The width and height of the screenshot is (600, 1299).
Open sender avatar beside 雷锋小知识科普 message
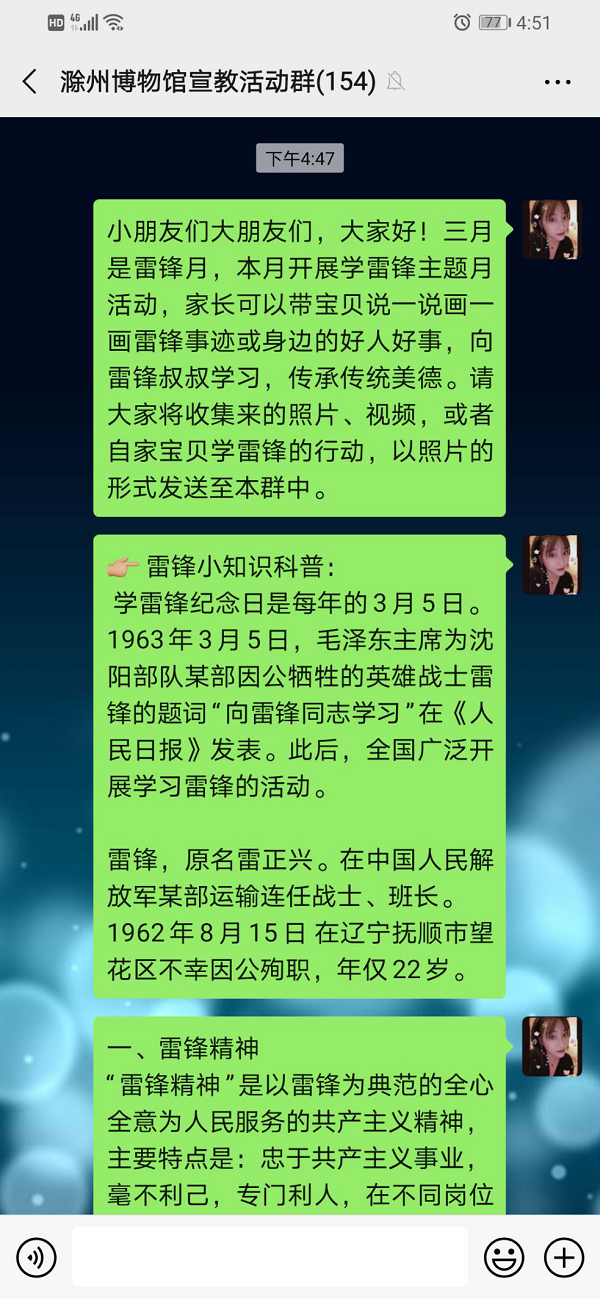[551, 564]
